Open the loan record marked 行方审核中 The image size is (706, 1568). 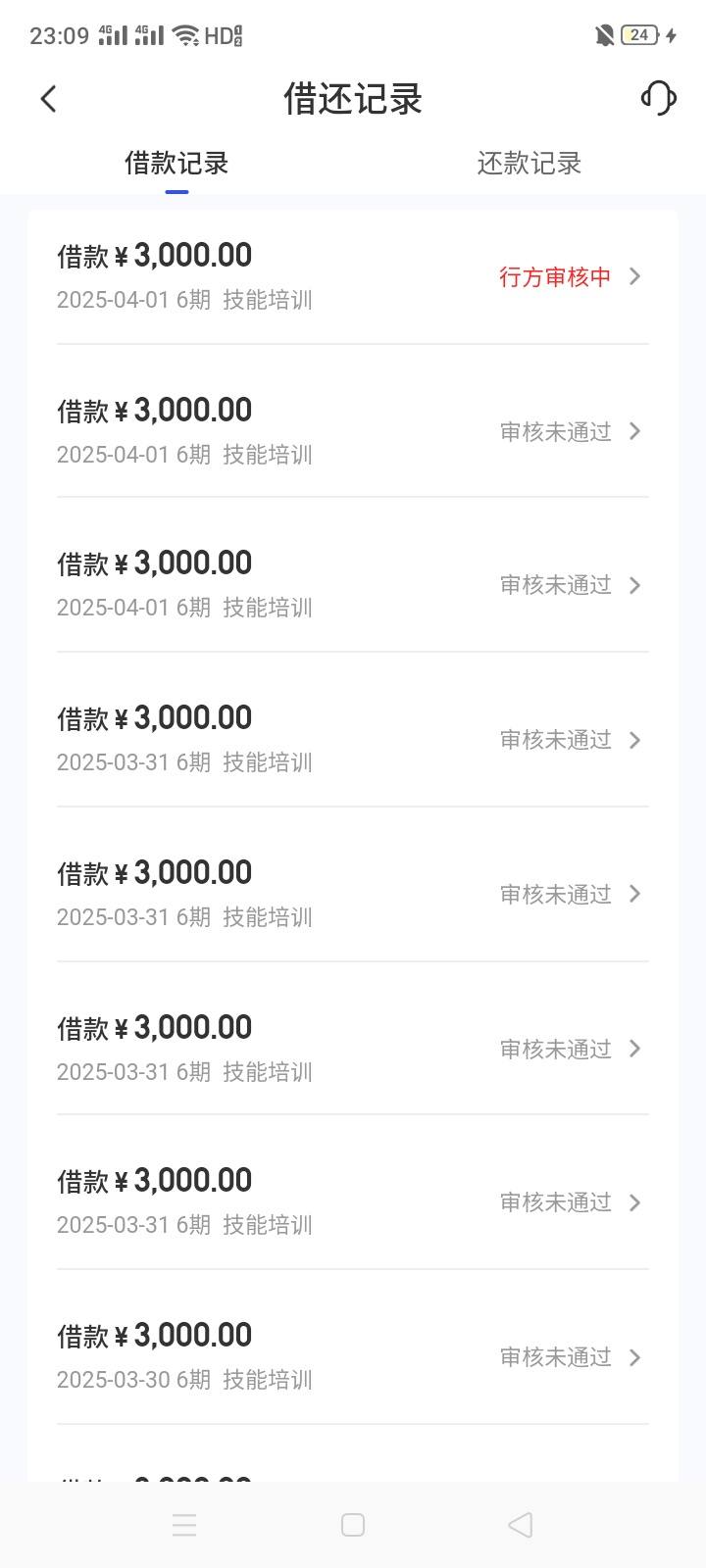click(x=353, y=275)
